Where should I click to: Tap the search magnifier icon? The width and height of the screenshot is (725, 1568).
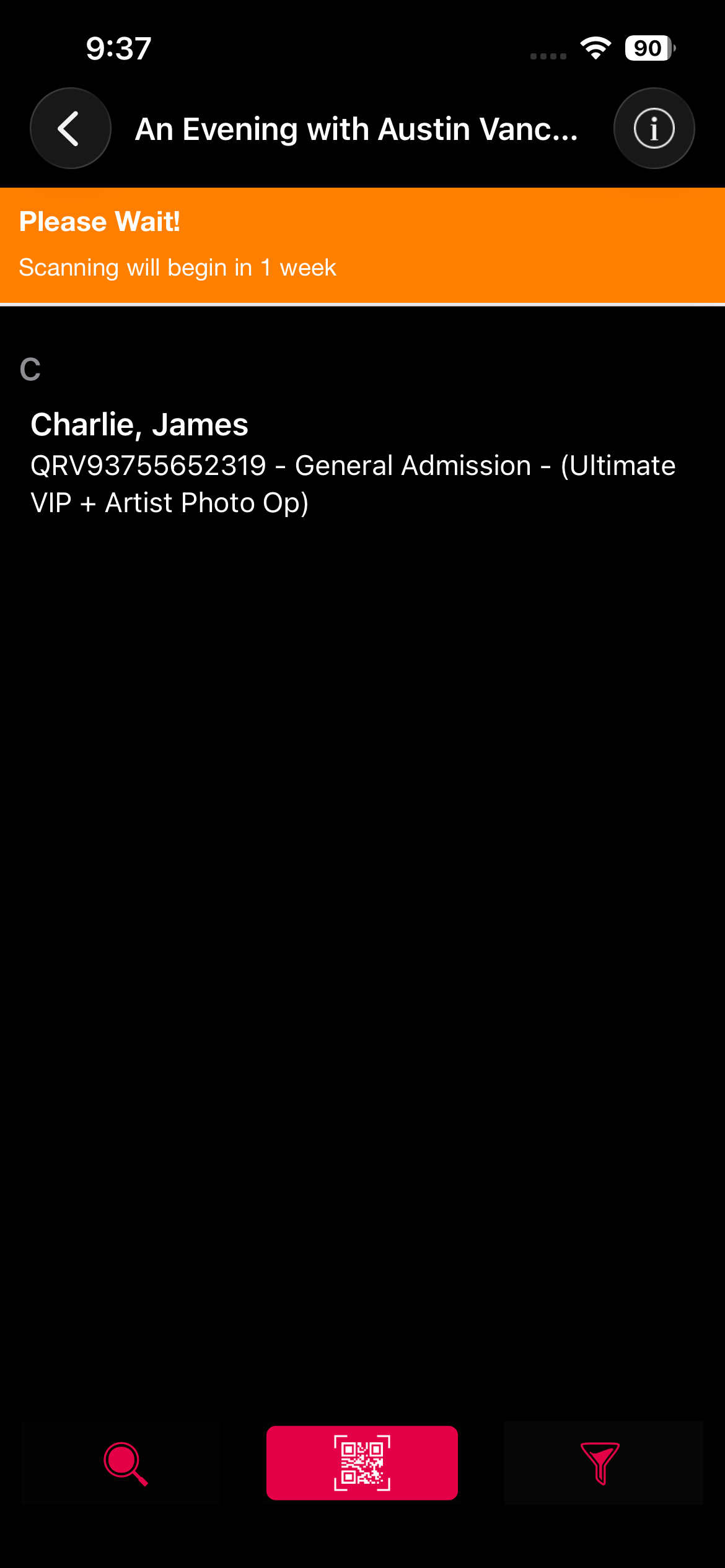coord(126,1463)
